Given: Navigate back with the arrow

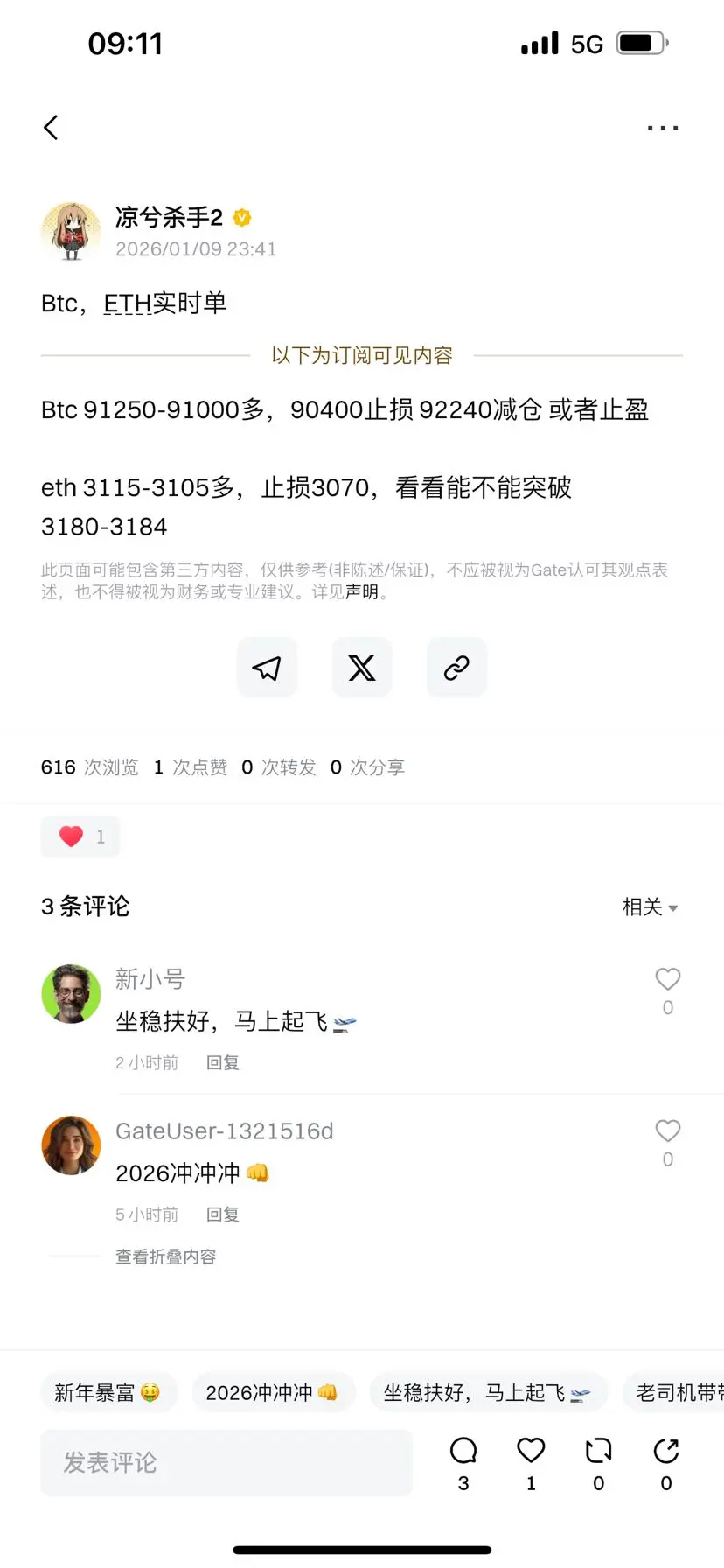Looking at the screenshot, I should click(52, 127).
